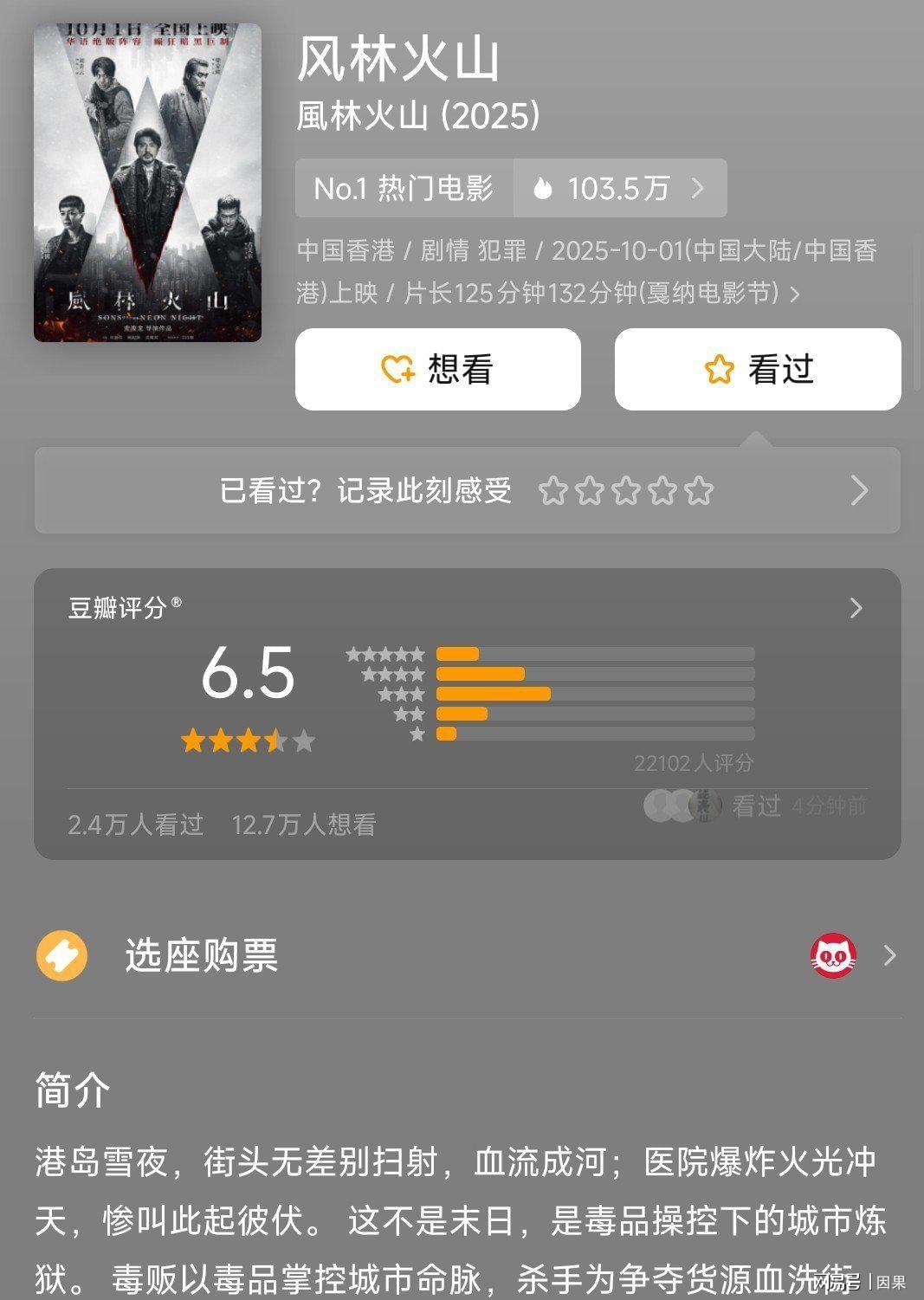Mark the movie as 想看
This screenshot has height=1300, width=924.
(437, 369)
